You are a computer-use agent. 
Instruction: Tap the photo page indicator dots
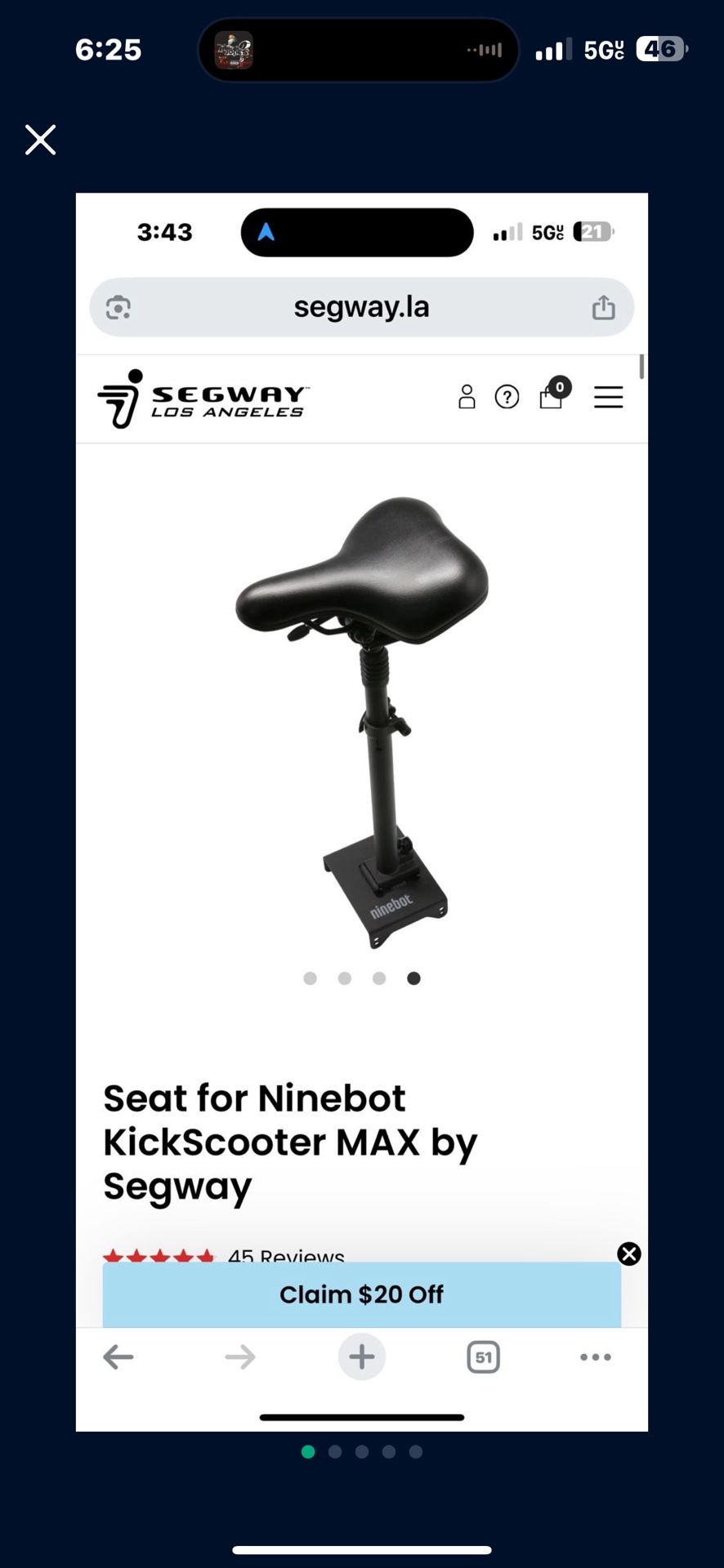pos(362,1451)
